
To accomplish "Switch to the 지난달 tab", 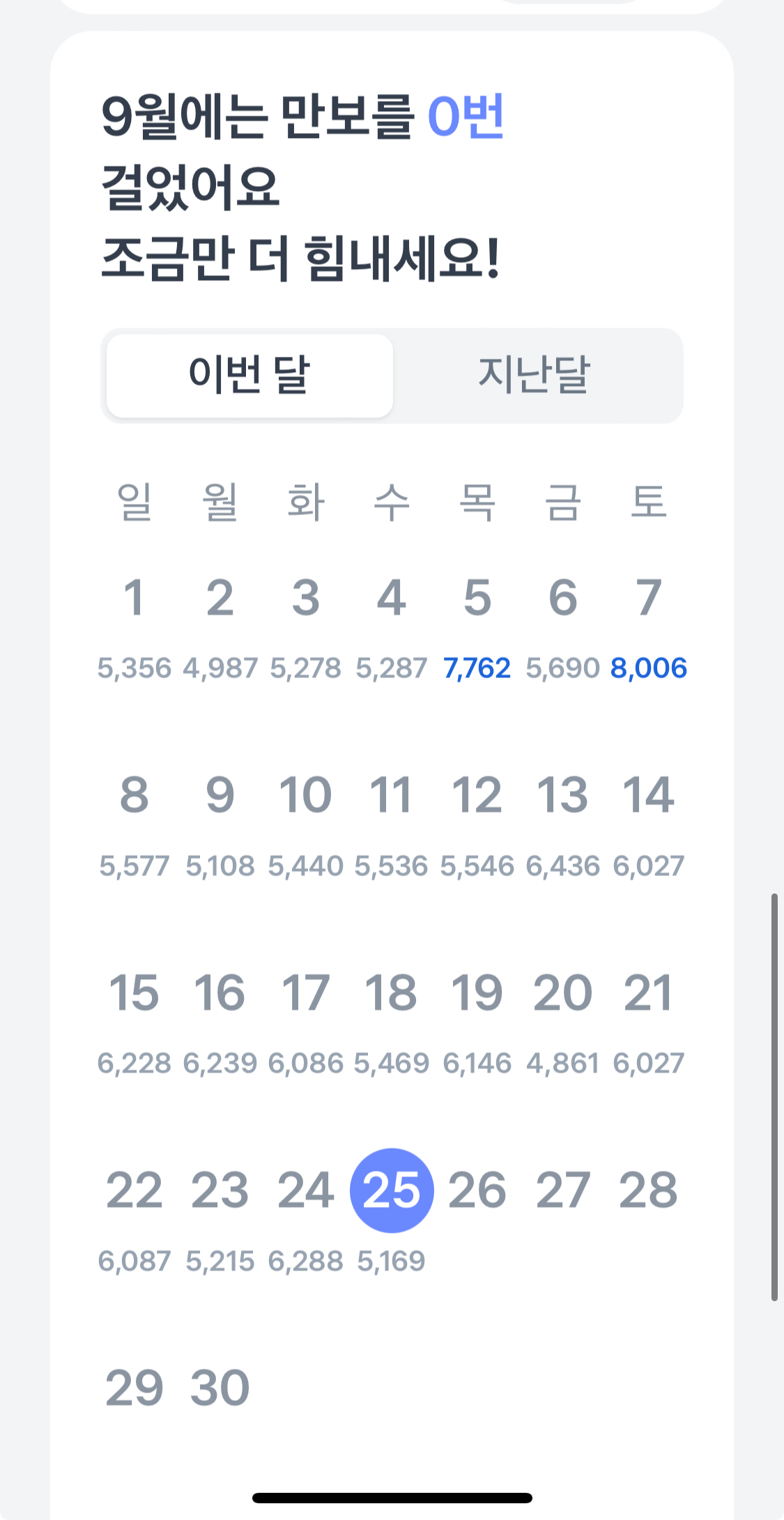I will (x=535, y=376).
